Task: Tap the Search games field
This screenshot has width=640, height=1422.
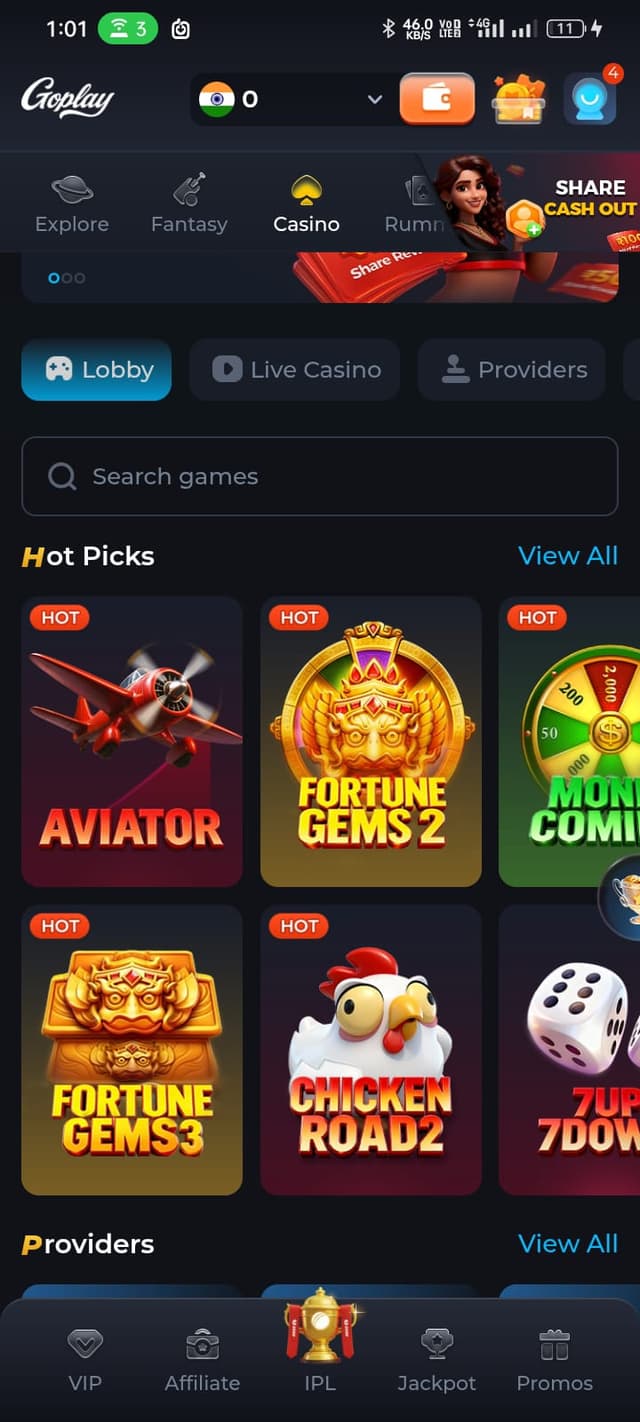Action: pyautogui.click(x=320, y=476)
